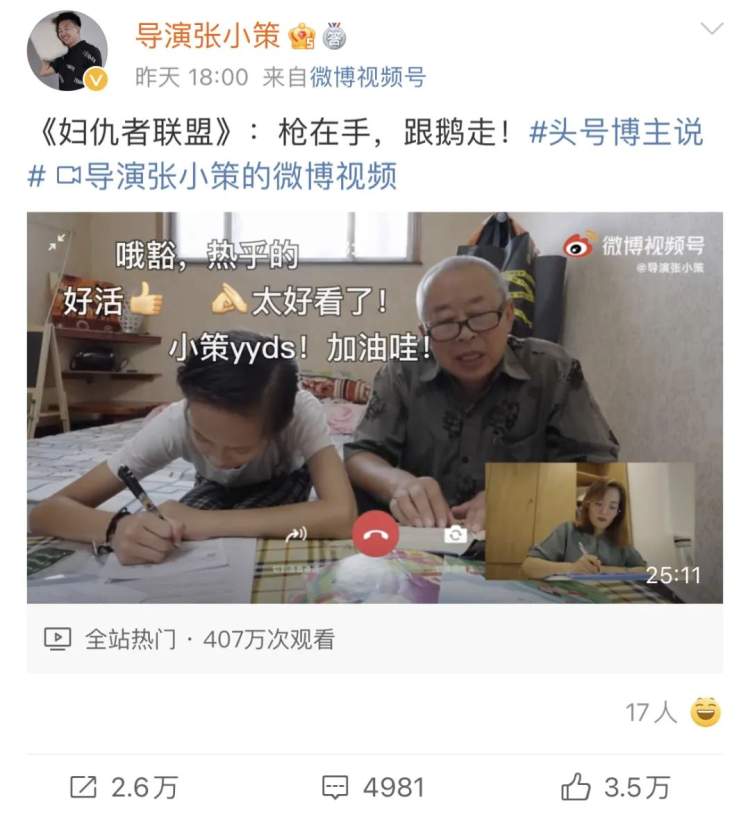Repost this post with 2.6万 shares

(x=124, y=787)
